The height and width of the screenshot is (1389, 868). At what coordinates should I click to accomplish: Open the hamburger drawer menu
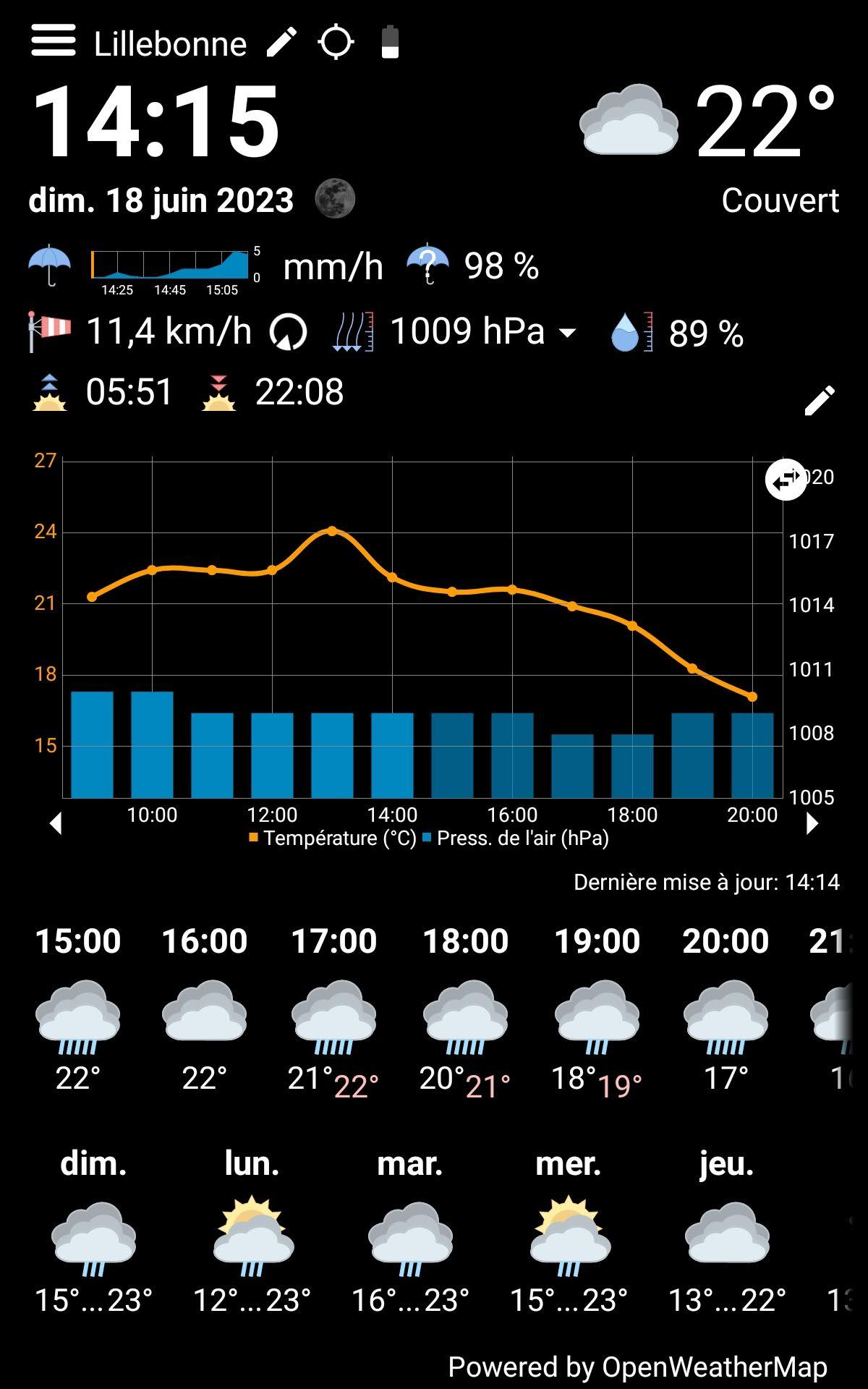(x=54, y=41)
